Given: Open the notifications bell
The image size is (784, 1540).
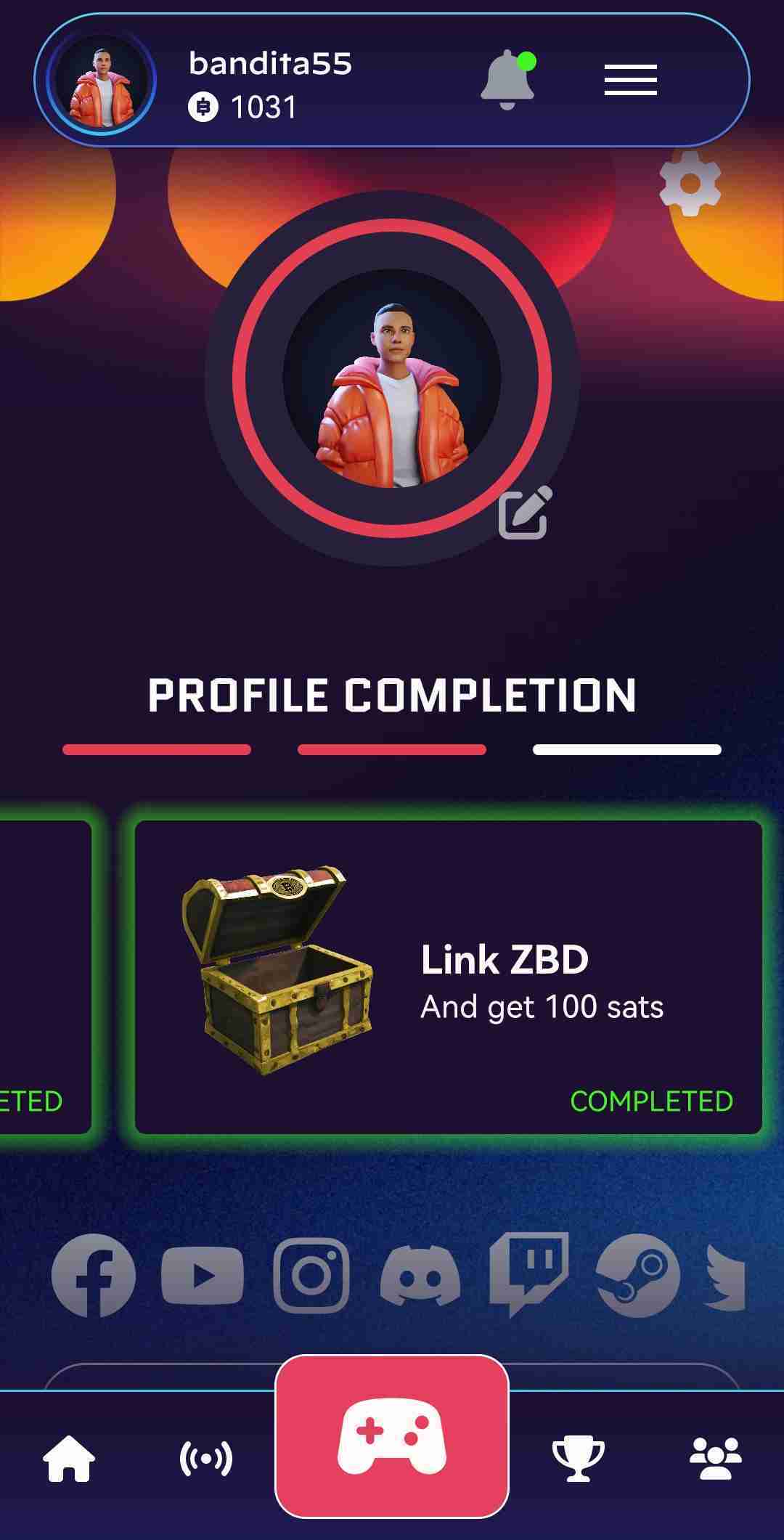Looking at the screenshot, I should tap(507, 80).
